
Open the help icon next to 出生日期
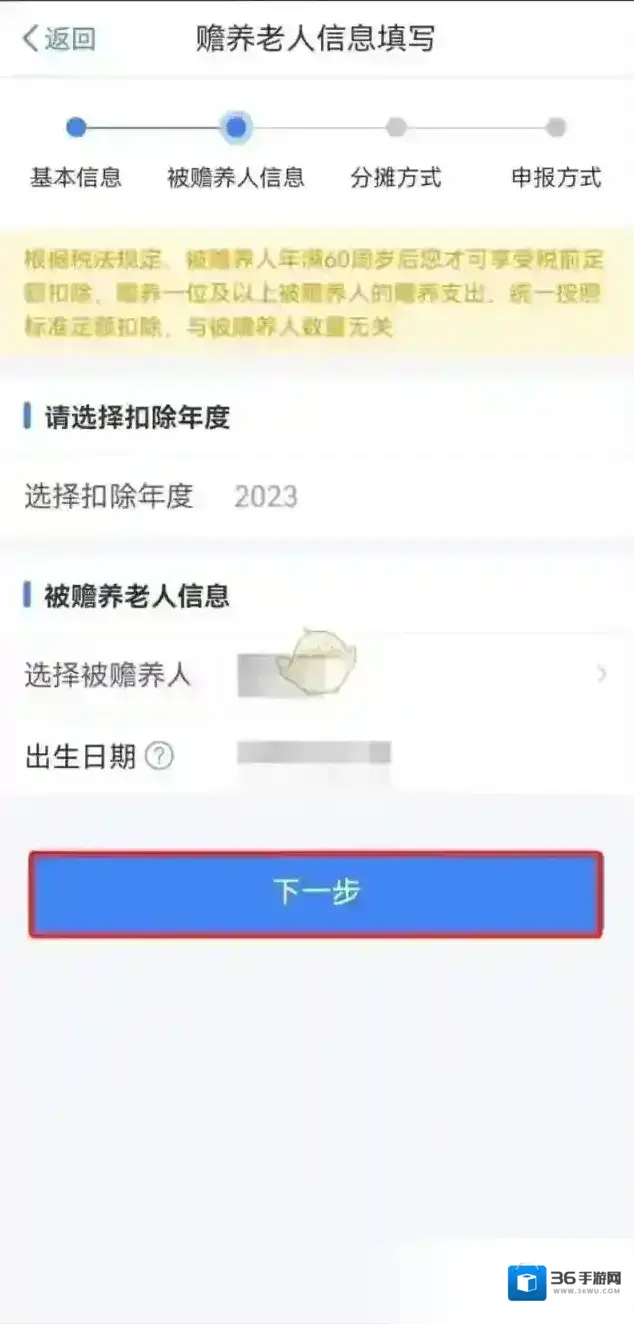click(159, 756)
